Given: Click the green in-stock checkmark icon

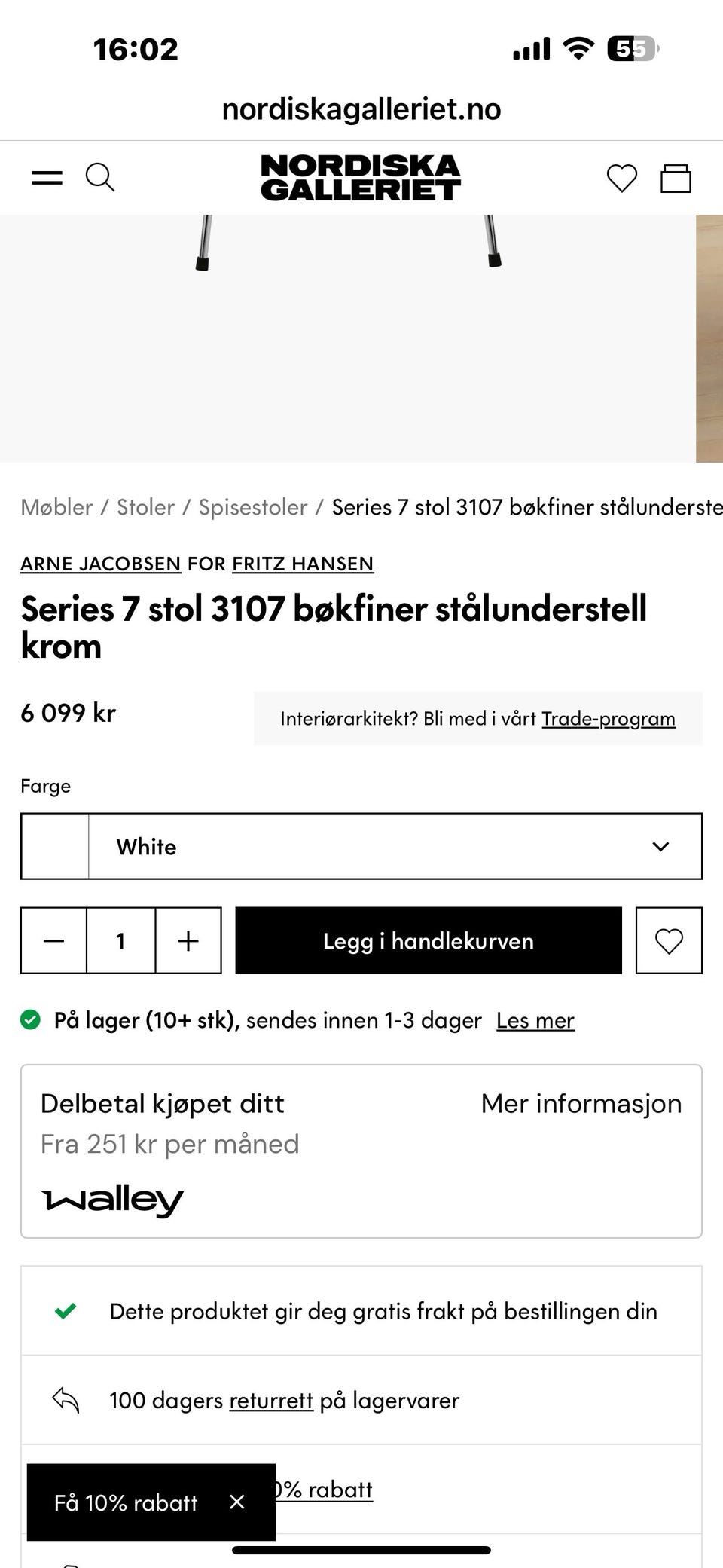Looking at the screenshot, I should pyautogui.click(x=32, y=1019).
